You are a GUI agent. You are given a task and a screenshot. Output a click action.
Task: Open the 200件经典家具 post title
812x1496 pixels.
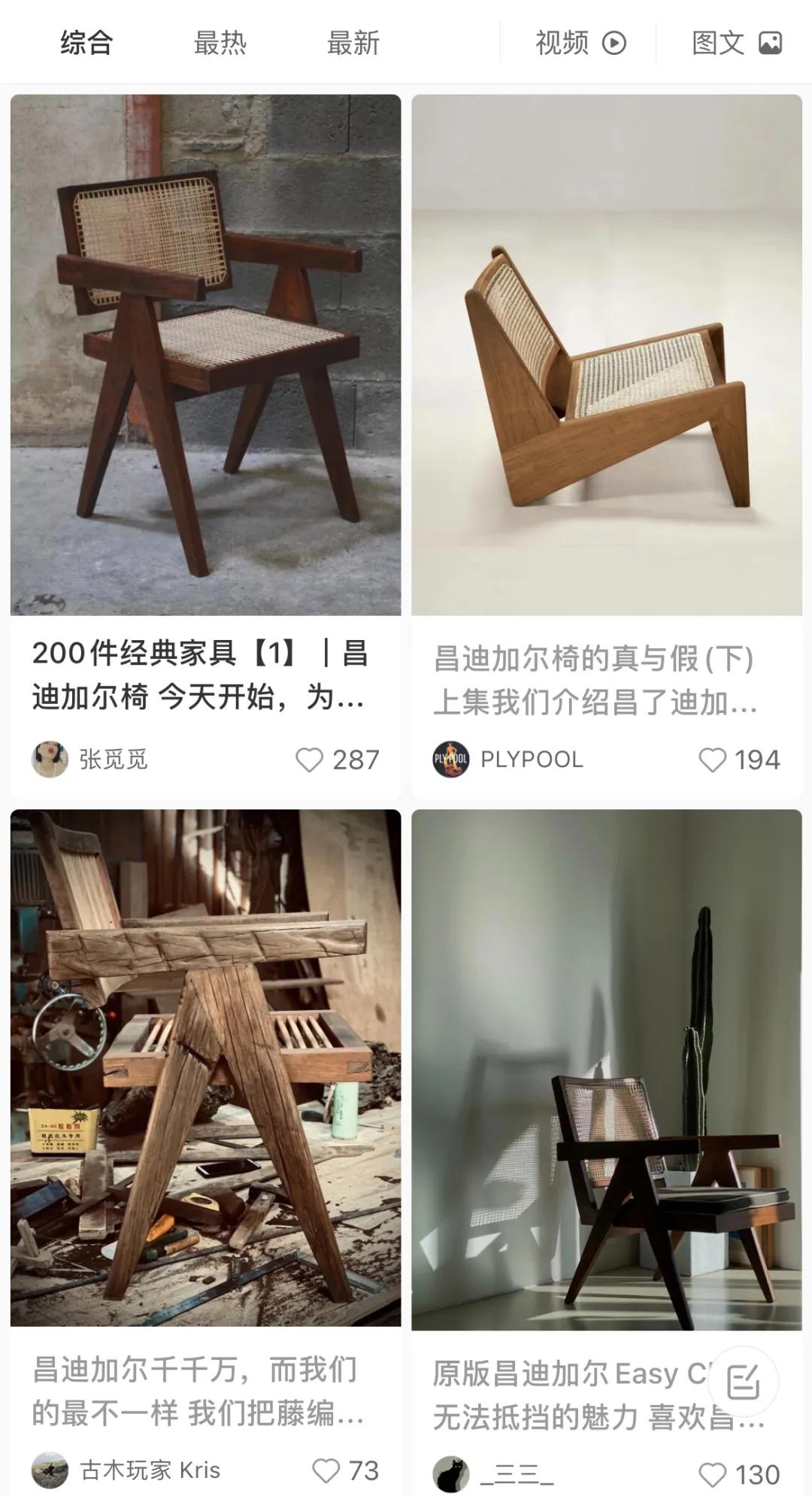(x=203, y=677)
